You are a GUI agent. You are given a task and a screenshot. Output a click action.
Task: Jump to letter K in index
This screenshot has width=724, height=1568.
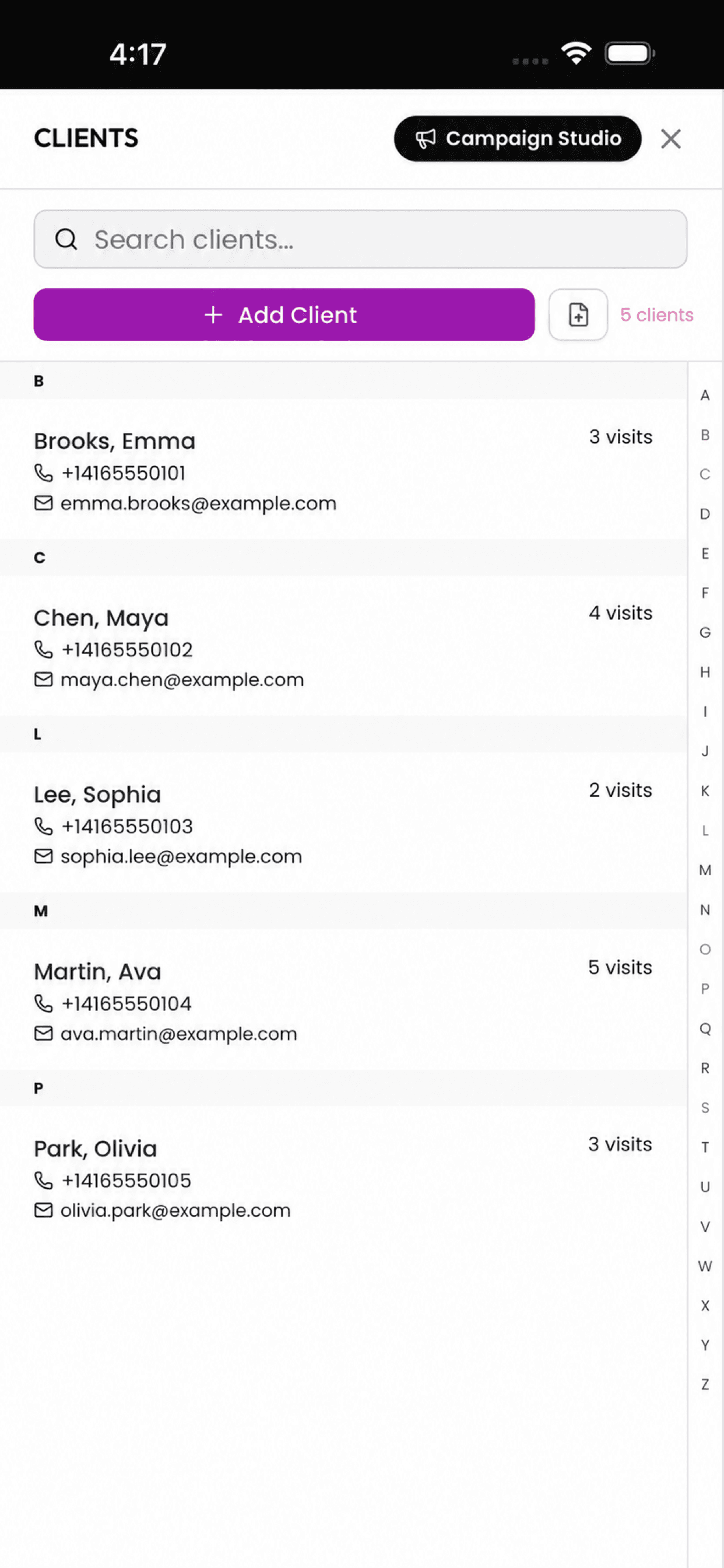click(x=705, y=792)
